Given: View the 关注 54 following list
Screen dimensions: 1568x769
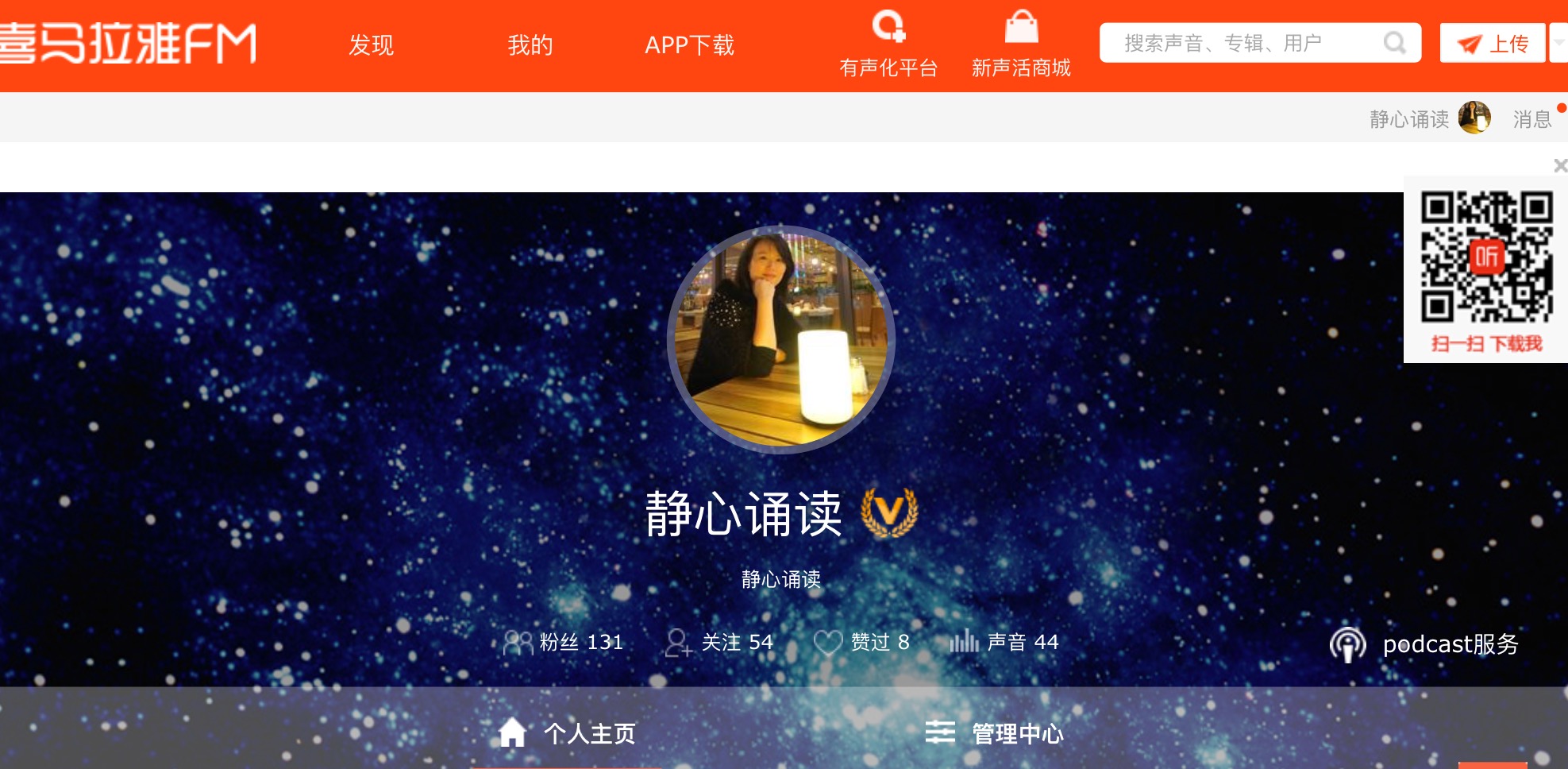Looking at the screenshot, I should pos(719,642).
